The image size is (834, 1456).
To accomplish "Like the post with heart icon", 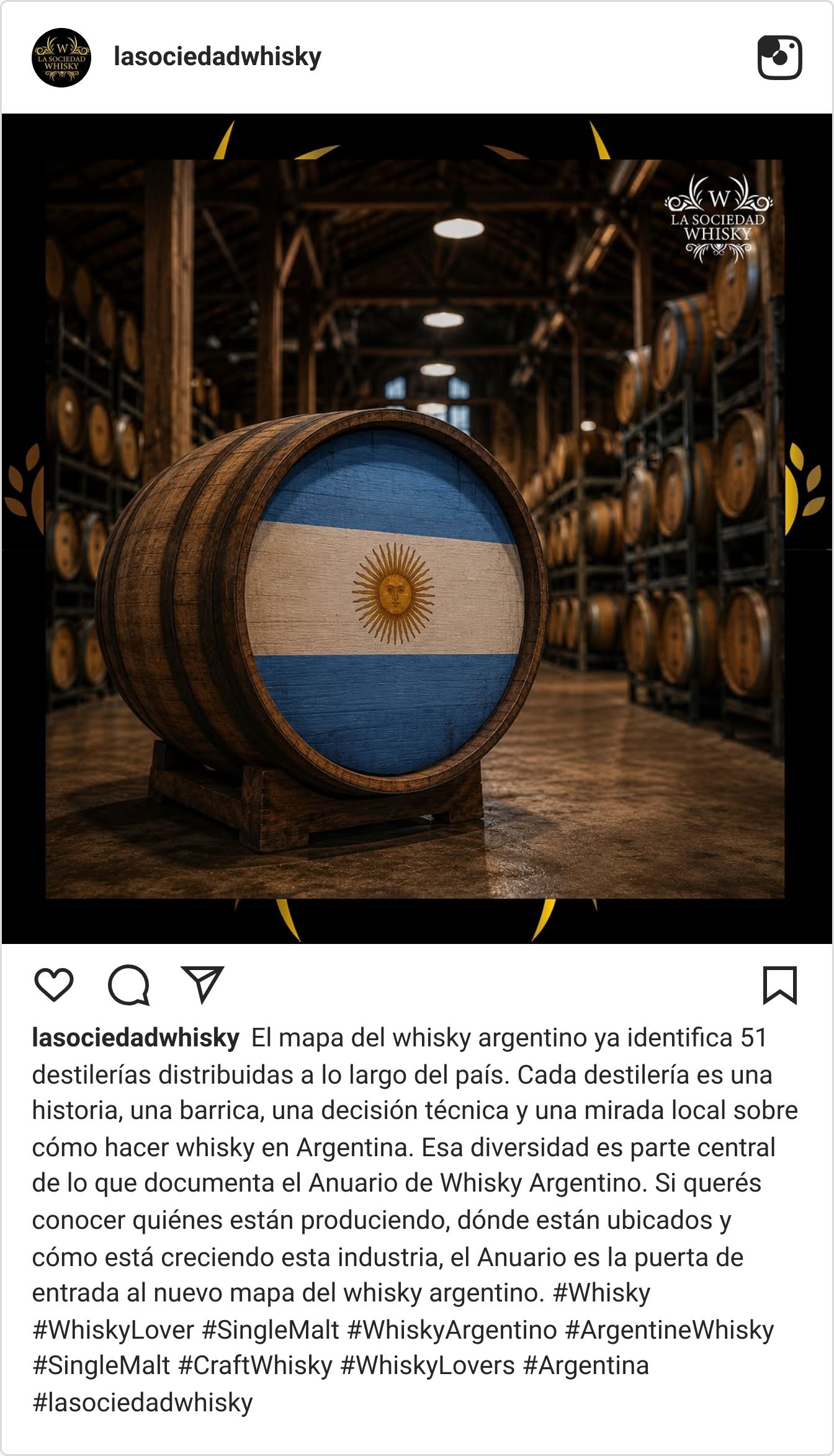I will click(54, 984).
